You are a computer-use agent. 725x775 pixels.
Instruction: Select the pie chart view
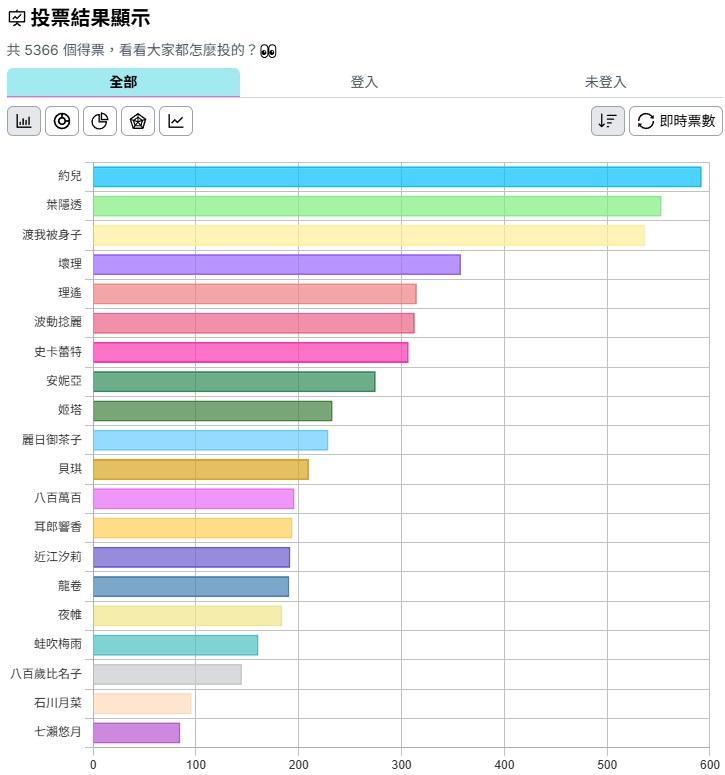[100, 121]
